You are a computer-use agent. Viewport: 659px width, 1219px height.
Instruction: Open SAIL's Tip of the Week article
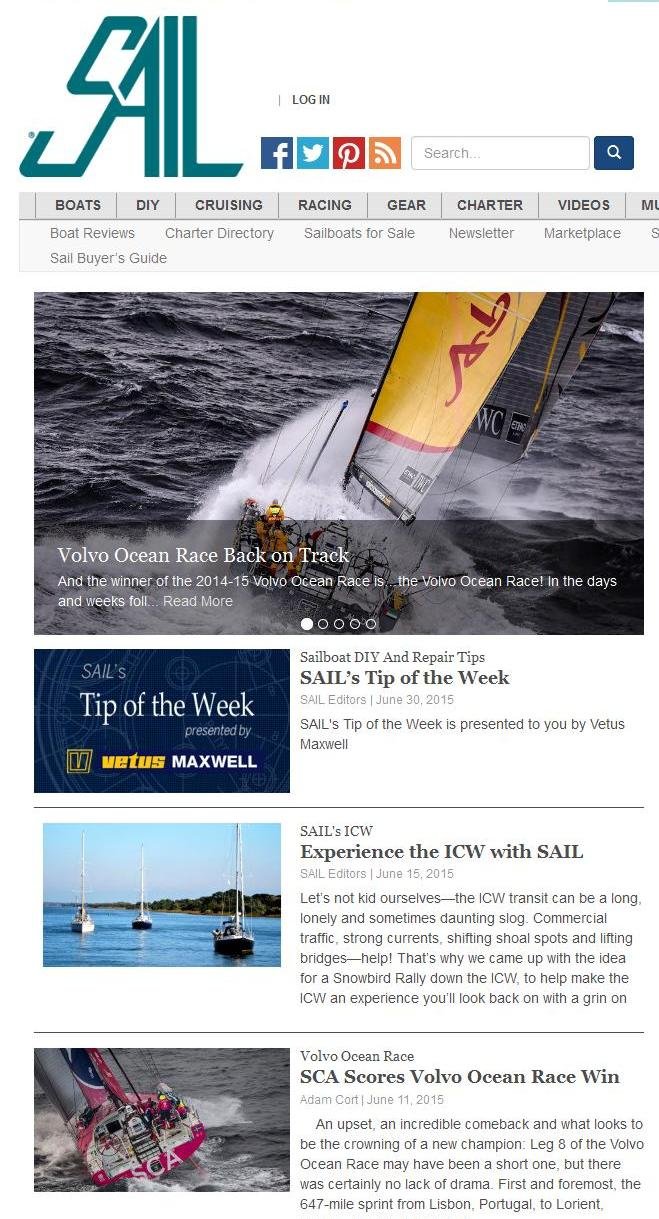pos(404,678)
